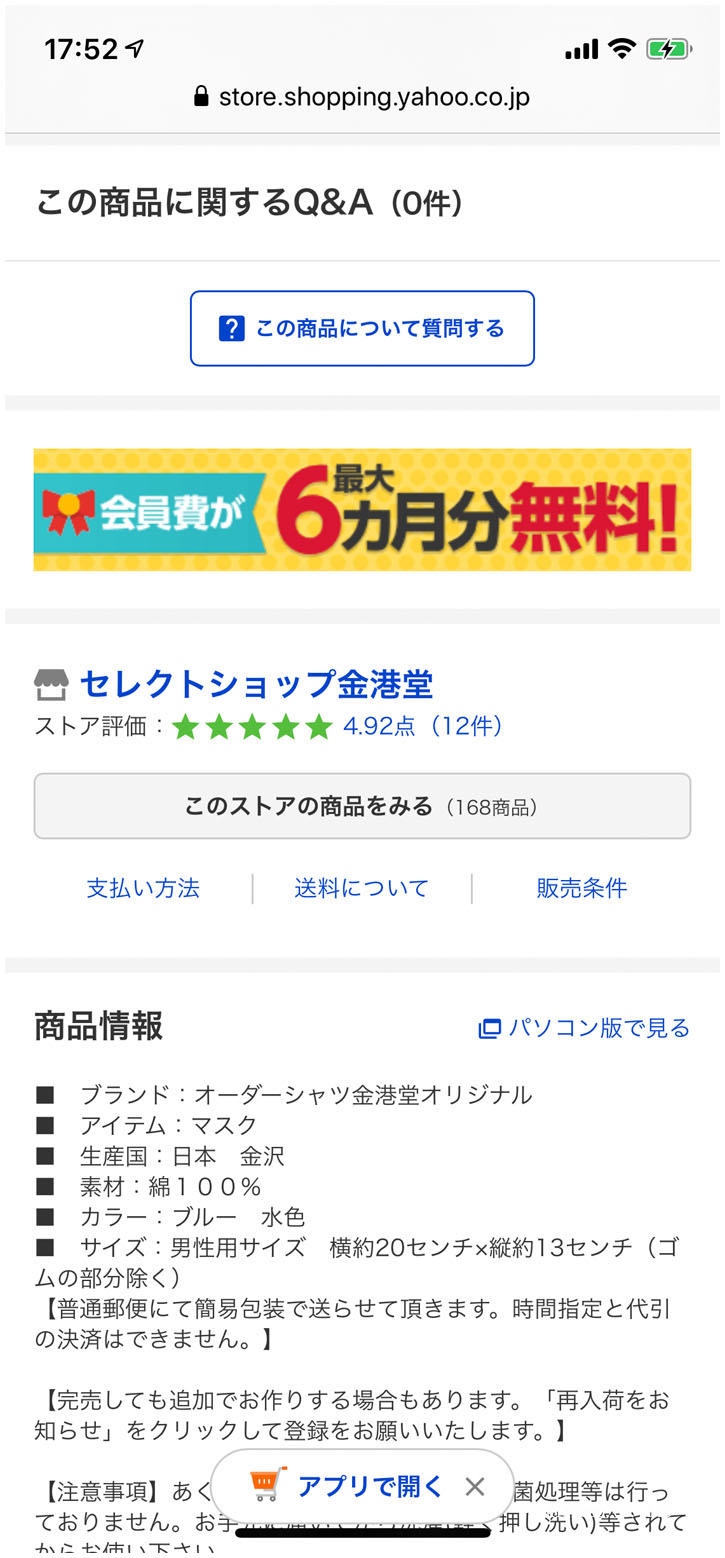Switch to パソコン版で見る view
The width and height of the screenshot is (725, 1558).
[x=585, y=1028]
